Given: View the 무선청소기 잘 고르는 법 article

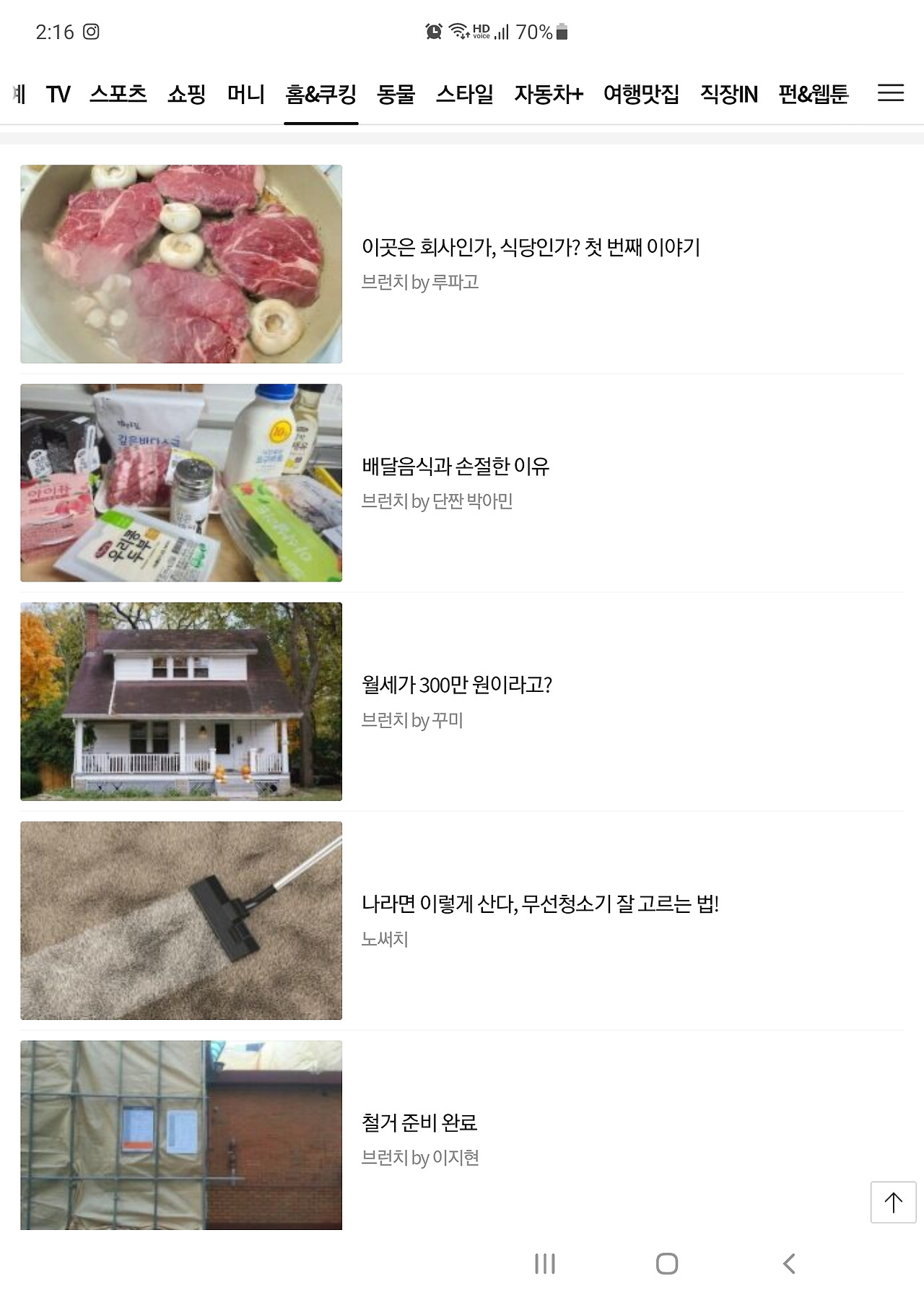Looking at the screenshot, I should pos(540,904).
